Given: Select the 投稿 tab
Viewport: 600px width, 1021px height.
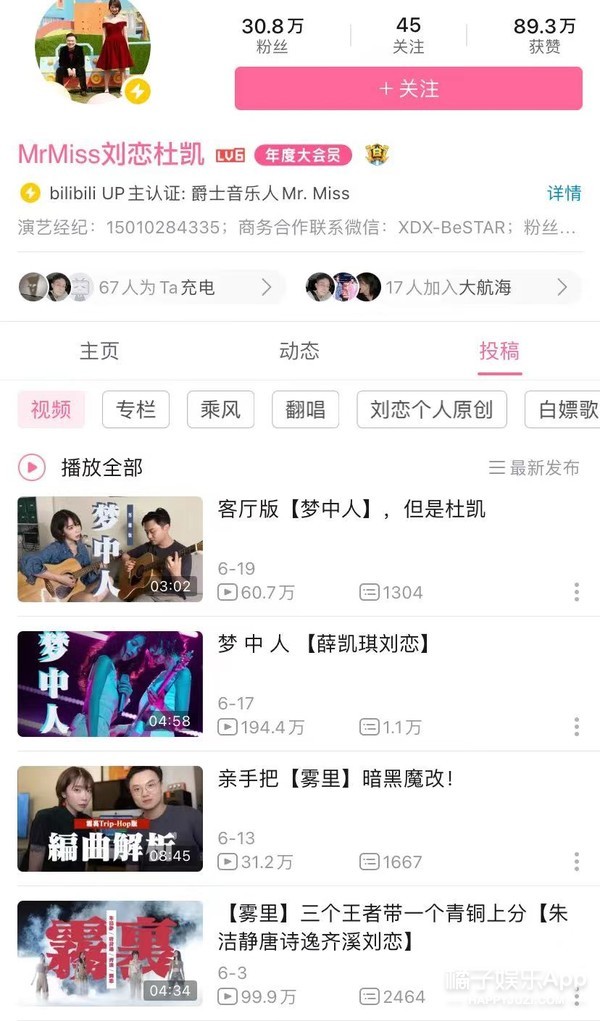Looking at the screenshot, I should point(499,351).
